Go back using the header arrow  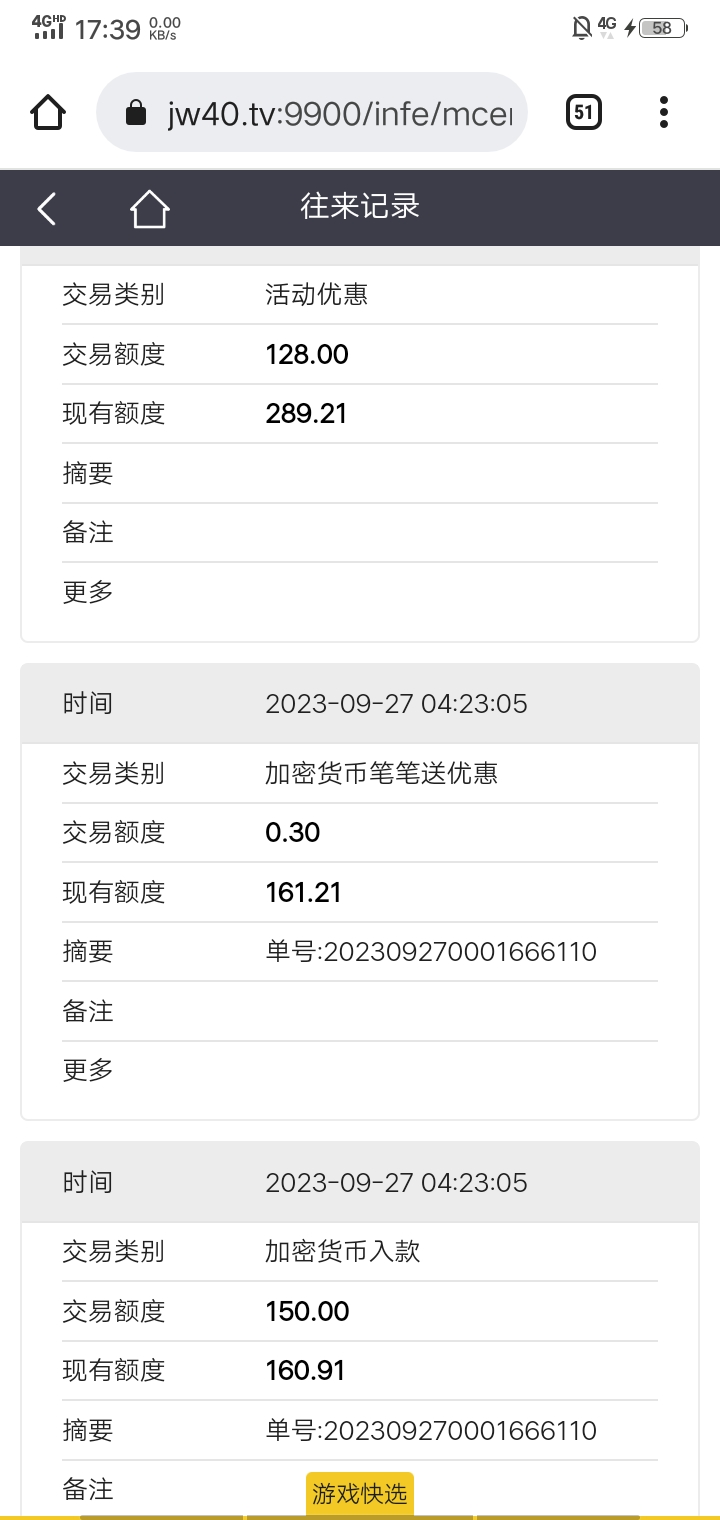(47, 208)
